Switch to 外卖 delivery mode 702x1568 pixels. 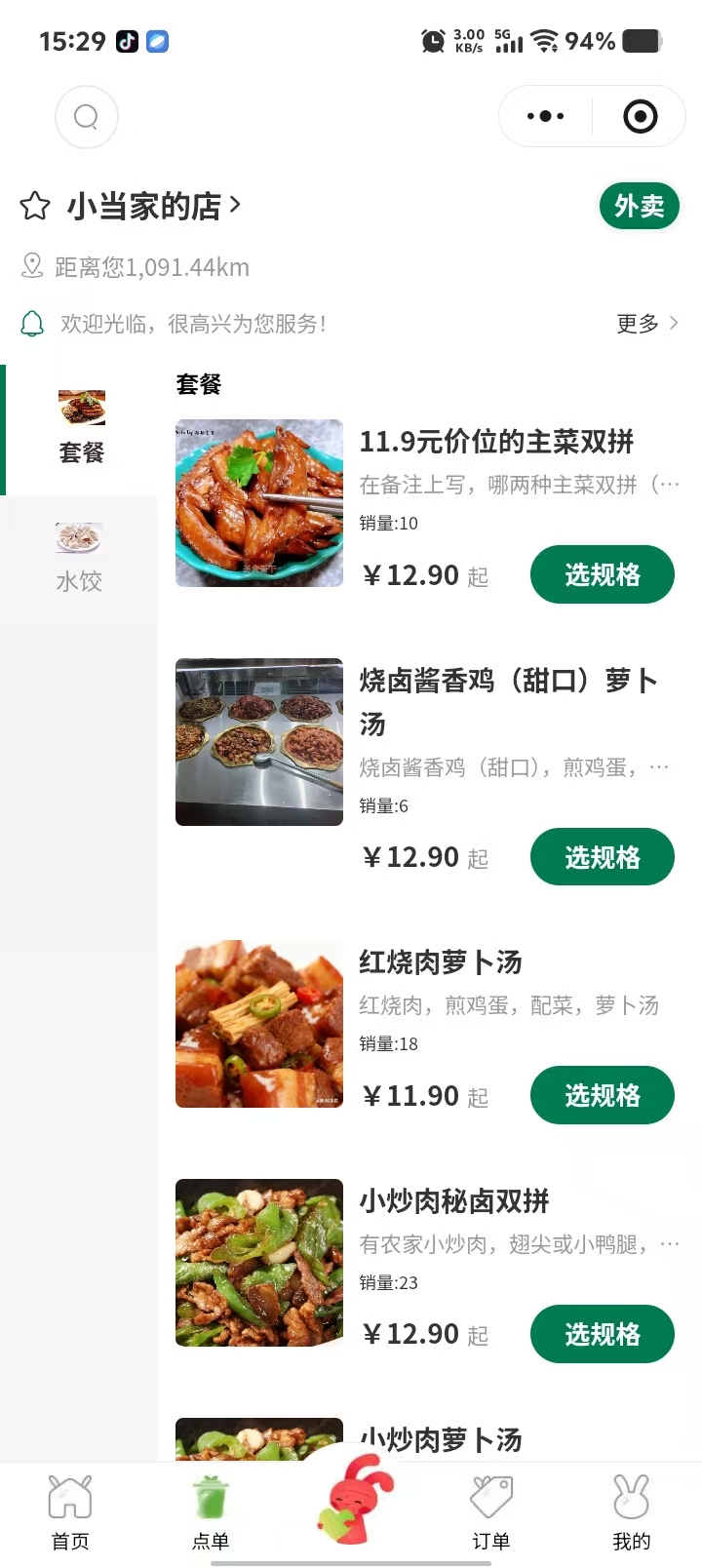pos(639,207)
